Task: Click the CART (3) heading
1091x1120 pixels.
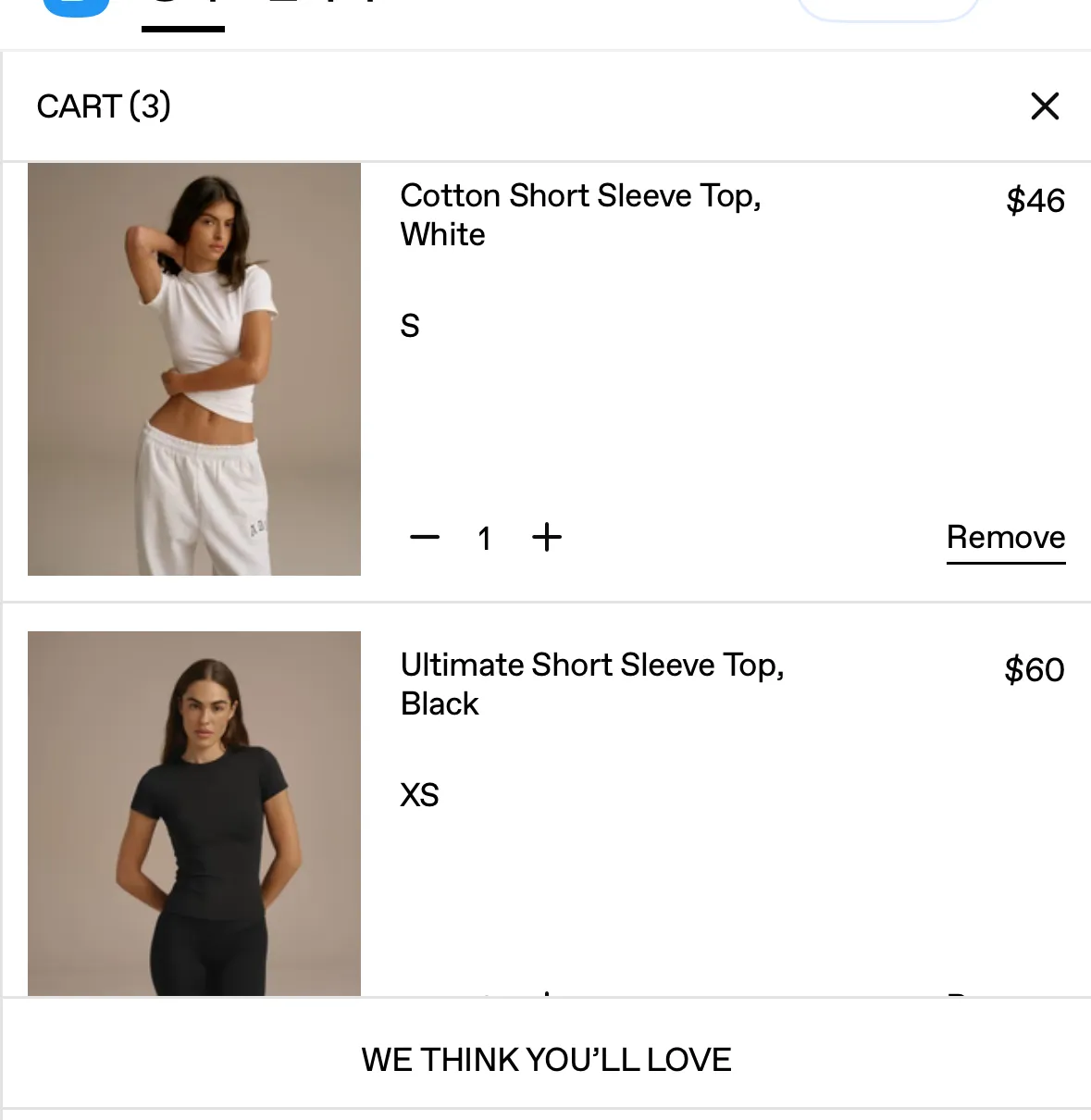Action: click(104, 106)
